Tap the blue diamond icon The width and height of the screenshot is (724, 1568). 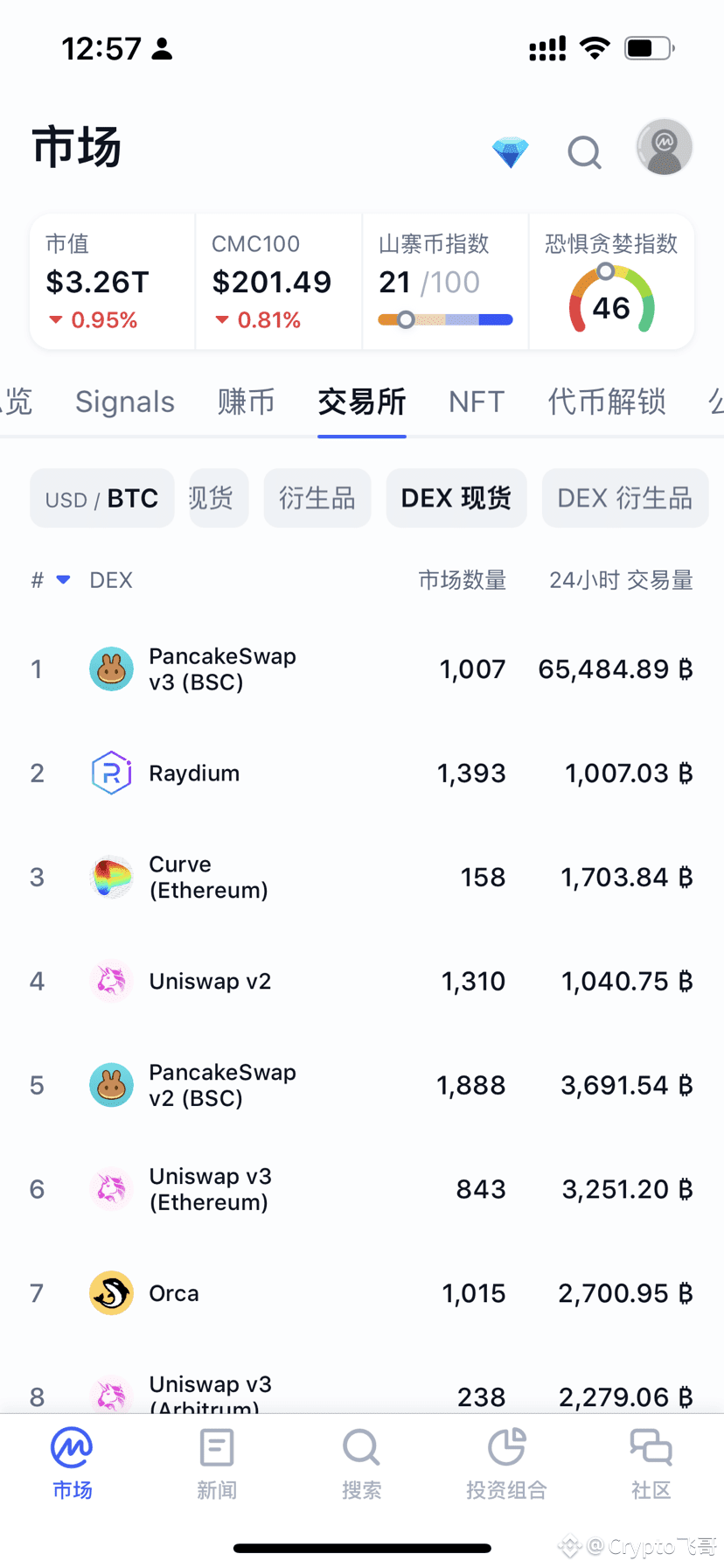(510, 152)
